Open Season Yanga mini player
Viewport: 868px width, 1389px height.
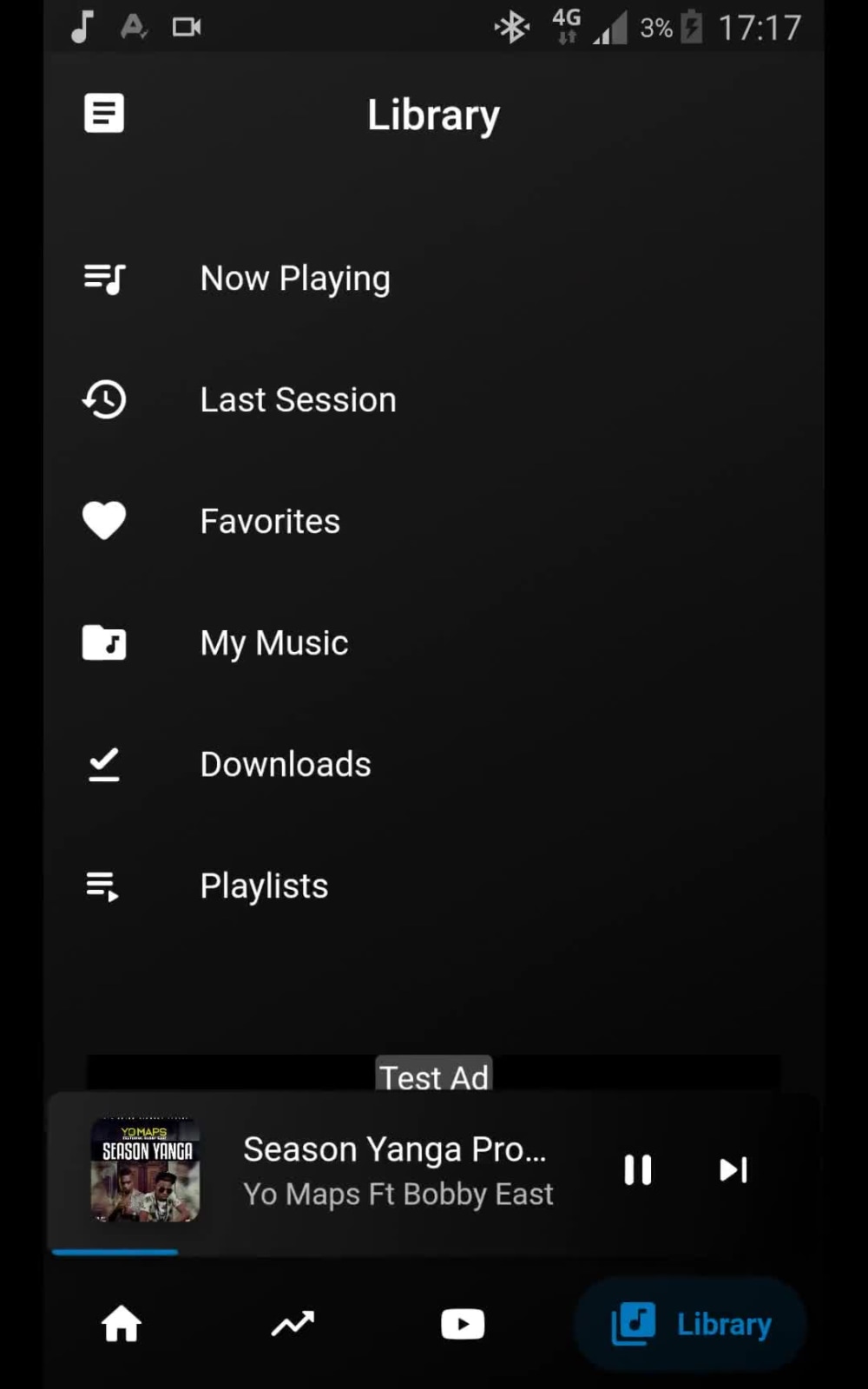(x=398, y=1170)
